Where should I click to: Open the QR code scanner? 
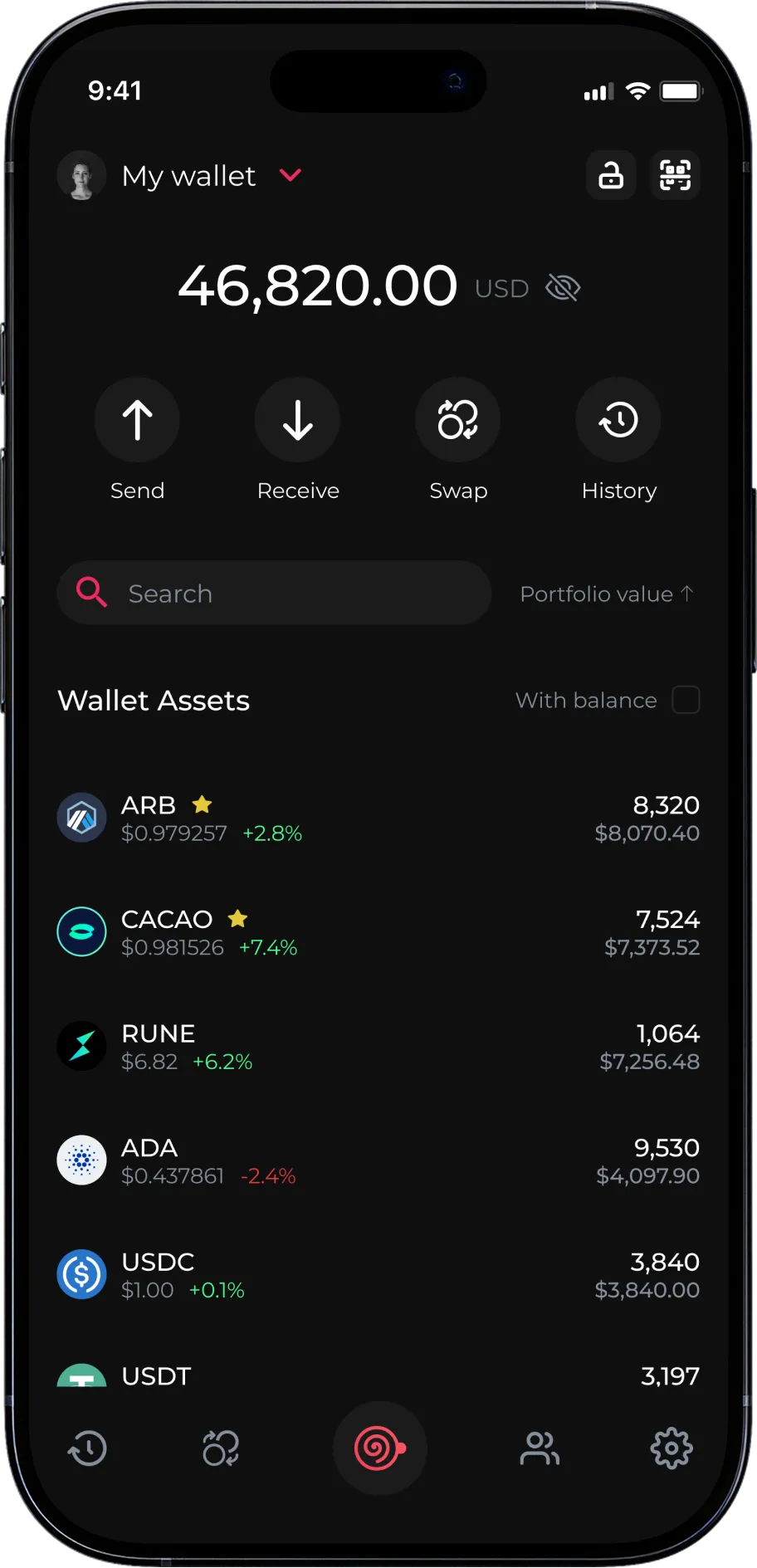(675, 175)
